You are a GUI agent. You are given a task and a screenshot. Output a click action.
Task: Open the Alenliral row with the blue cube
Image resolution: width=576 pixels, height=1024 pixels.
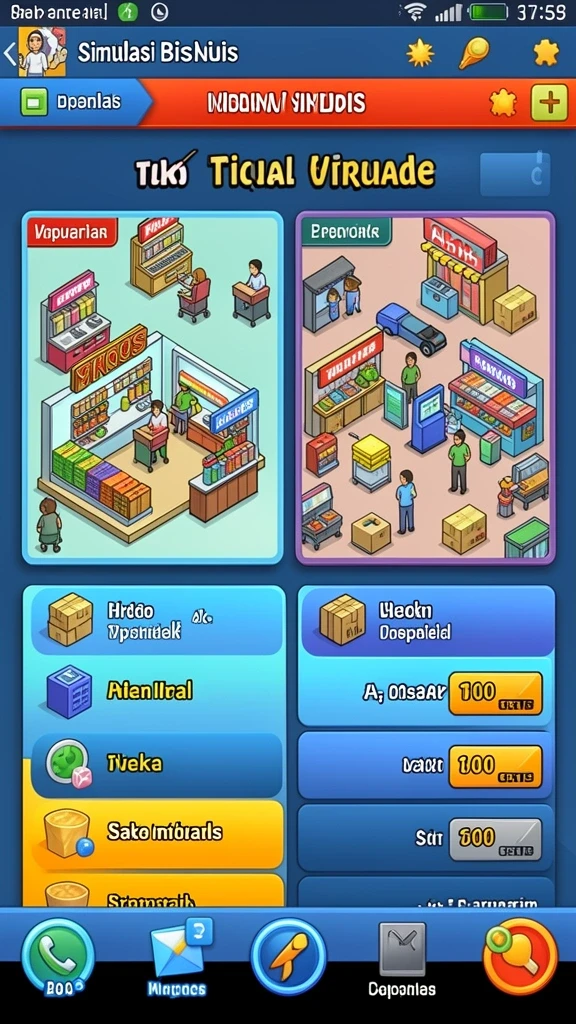click(x=157, y=692)
